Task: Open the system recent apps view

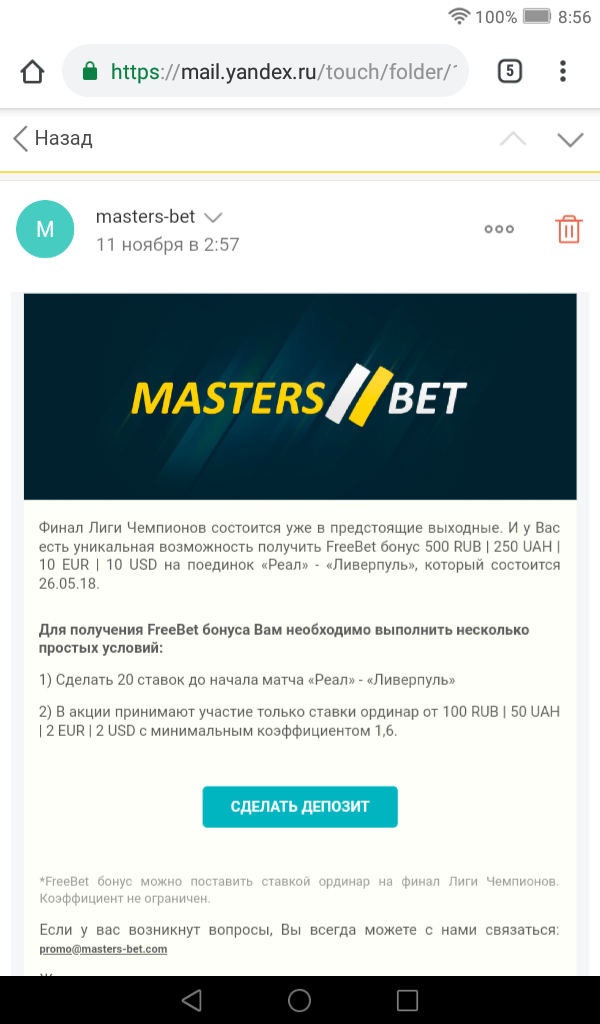Action: (407, 1000)
